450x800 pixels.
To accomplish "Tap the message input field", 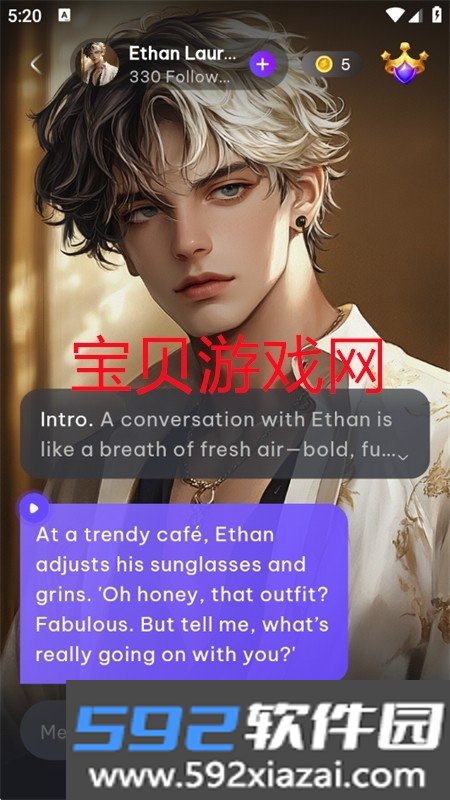I will click(x=44, y=731).
